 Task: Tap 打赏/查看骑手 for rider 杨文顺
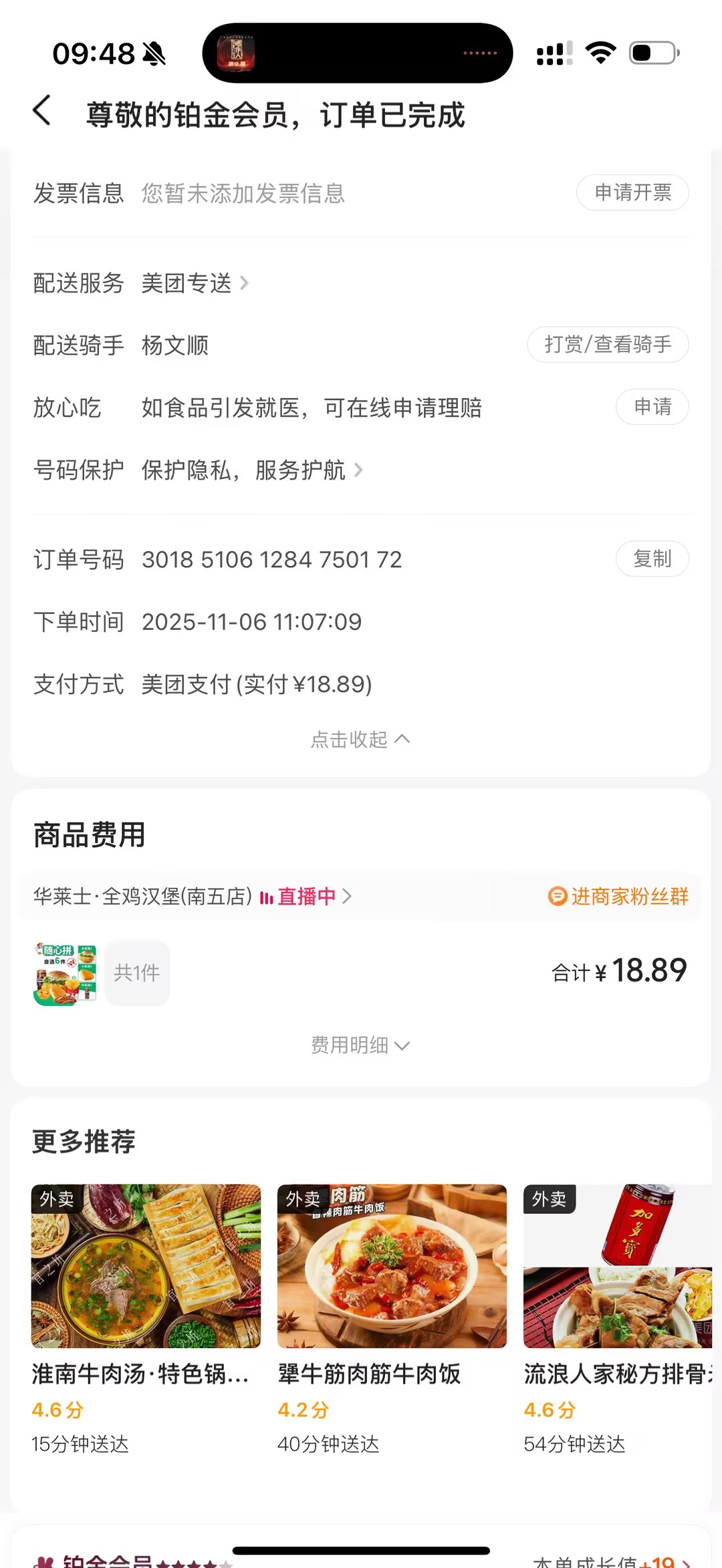pos(607,345)
